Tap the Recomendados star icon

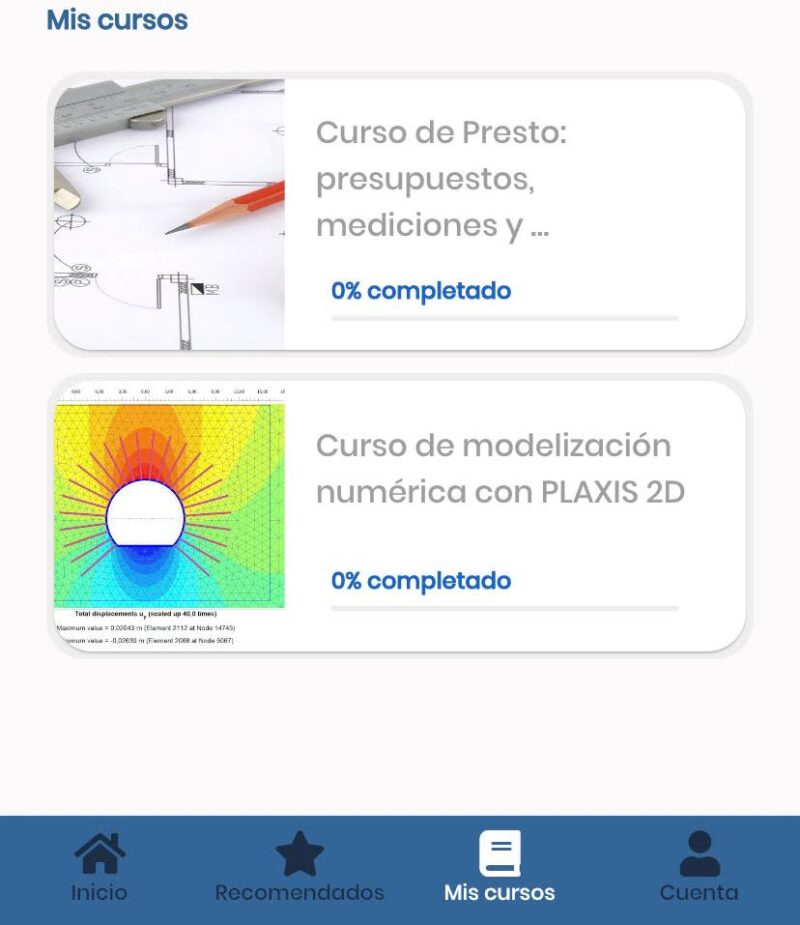[x=298, y=850]
